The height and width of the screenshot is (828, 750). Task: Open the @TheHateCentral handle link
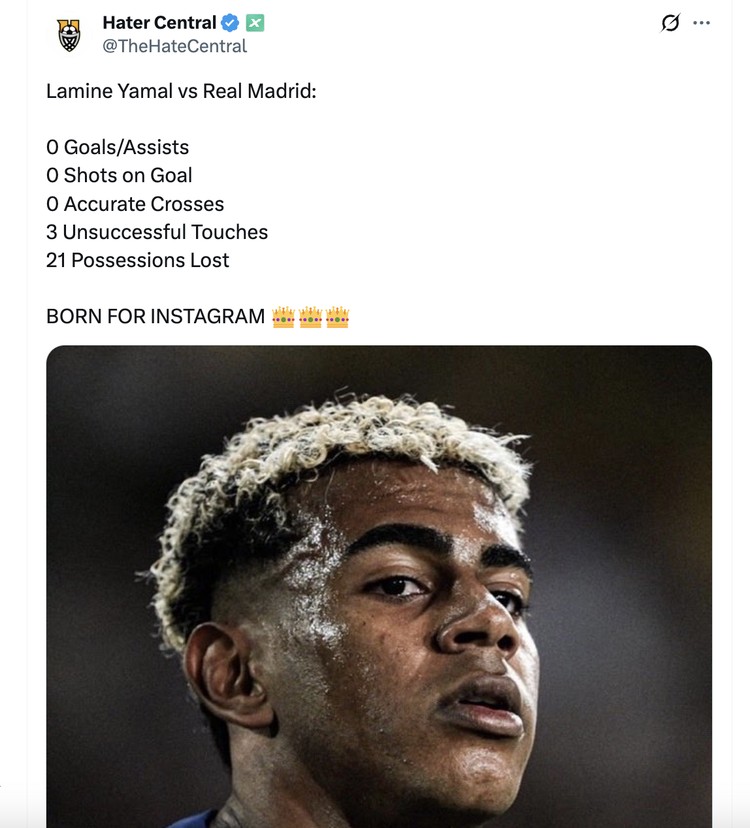pos(174,46)
